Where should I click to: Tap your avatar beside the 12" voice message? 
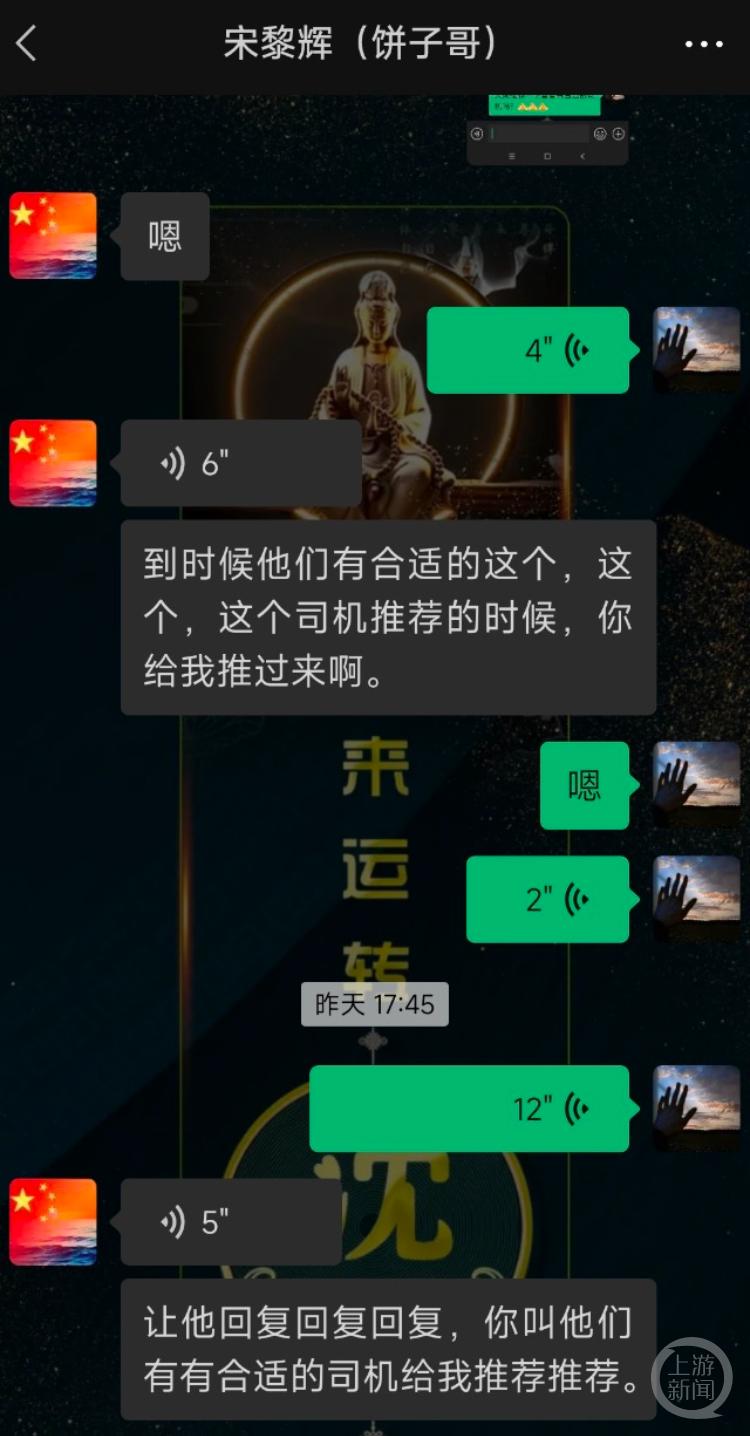(x=697, y=1108)
